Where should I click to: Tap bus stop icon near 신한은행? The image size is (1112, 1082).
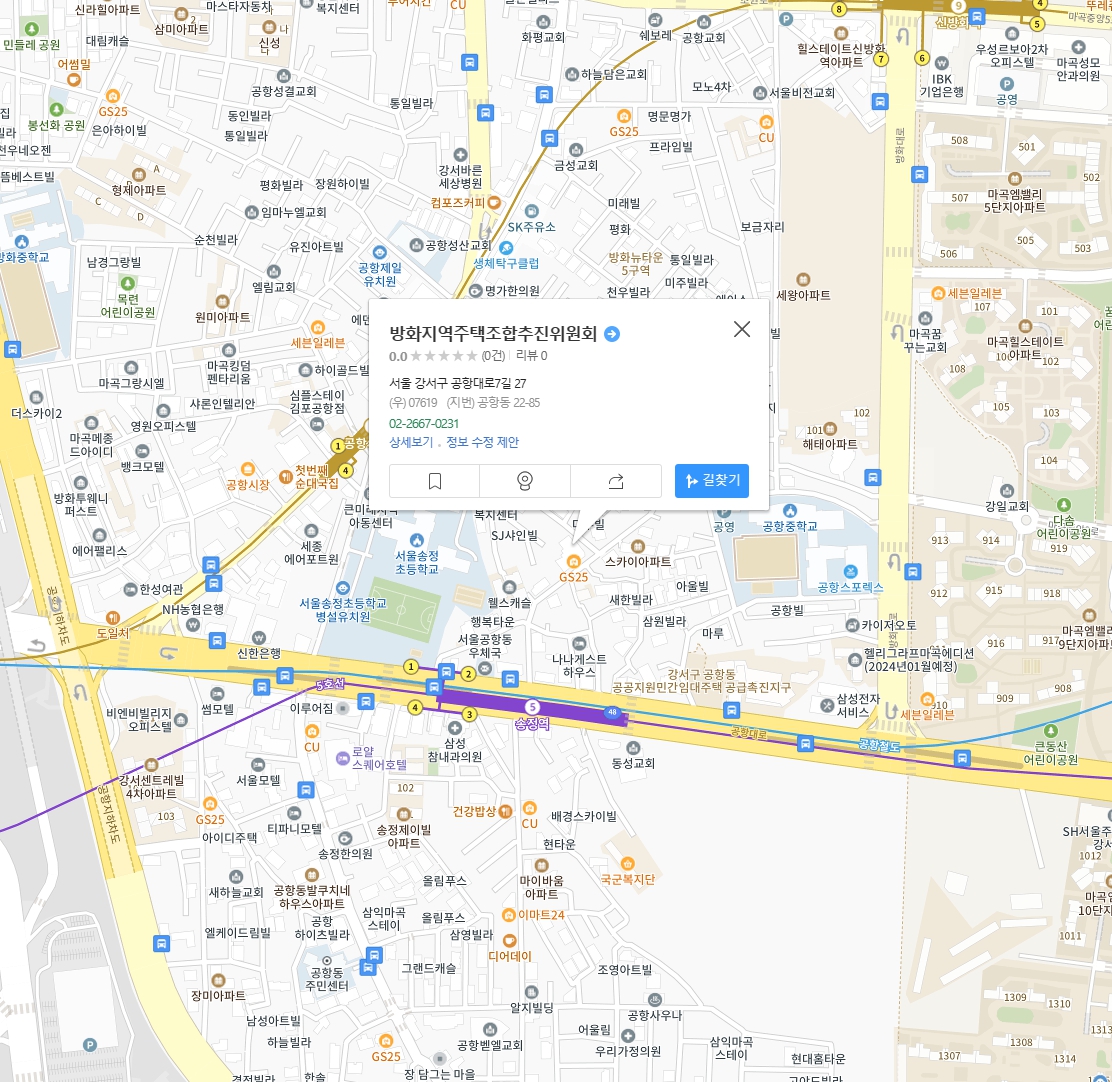[x=217, y=640]
